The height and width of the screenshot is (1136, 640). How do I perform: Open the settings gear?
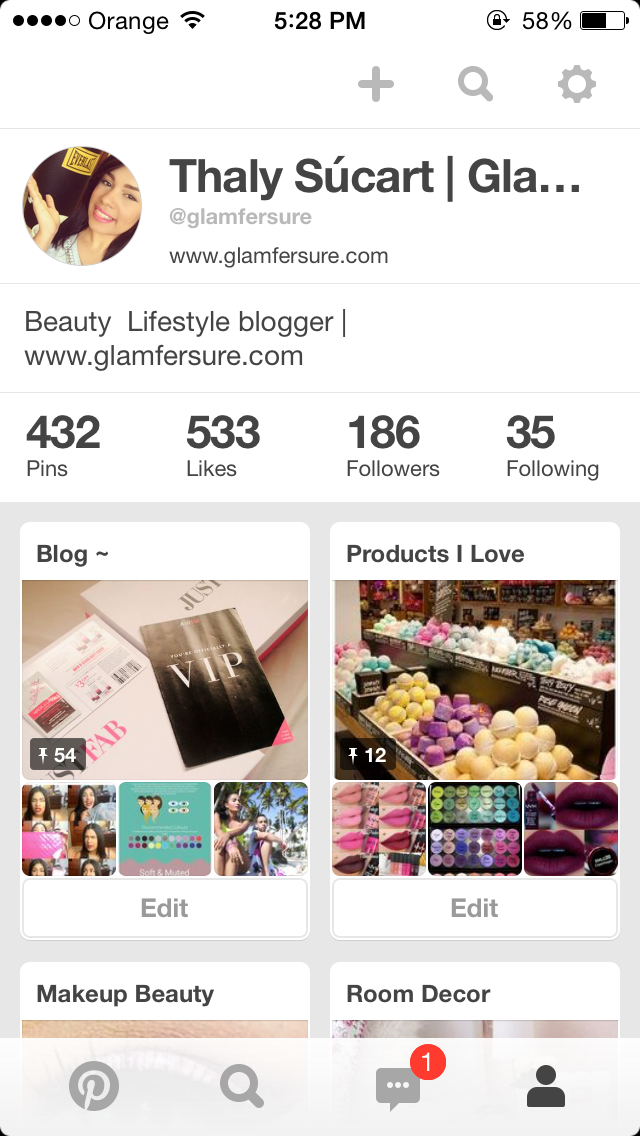(x=577, y=85)
